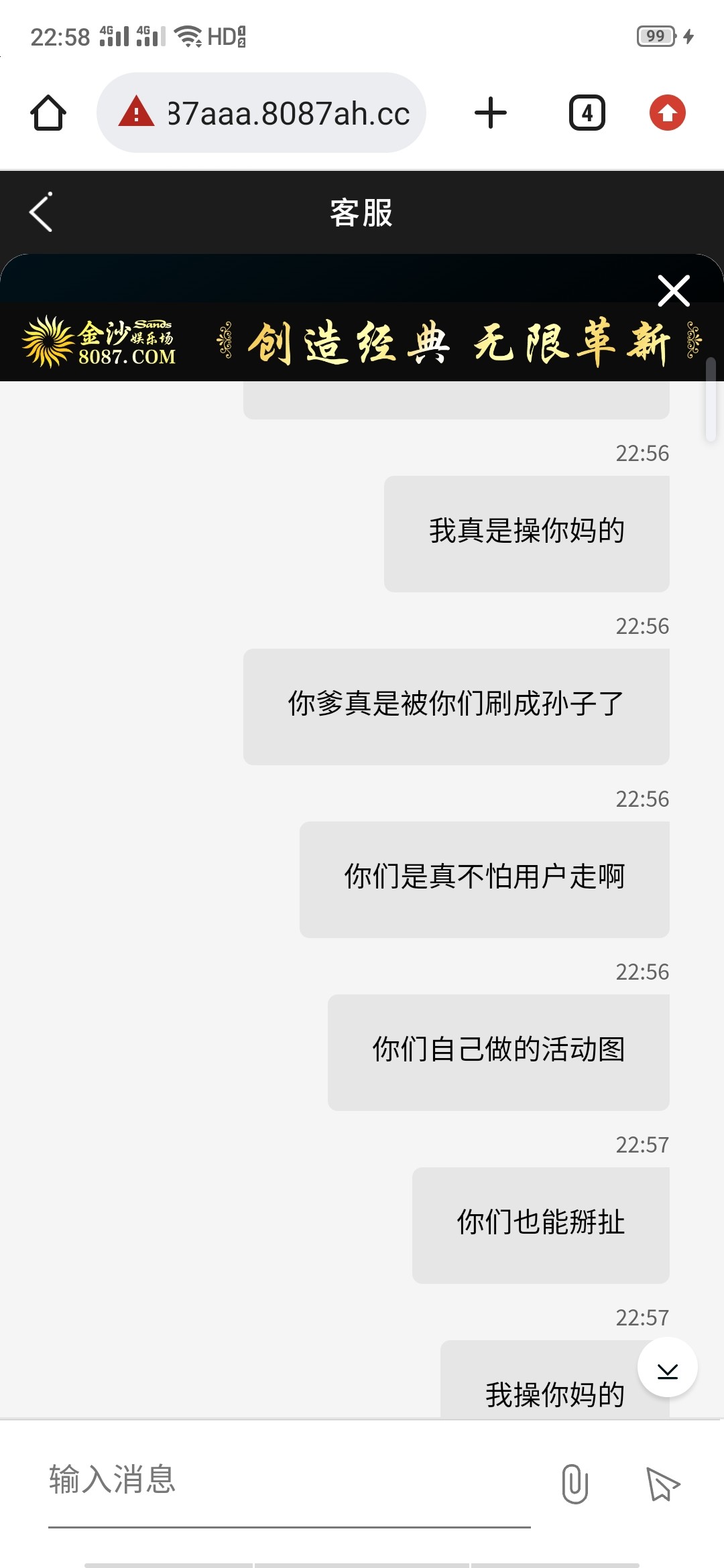Screen dimensions: 724x1568
Task: Tap the Wi-Fi icon in status bar
Action: click(x=190, y=37)
